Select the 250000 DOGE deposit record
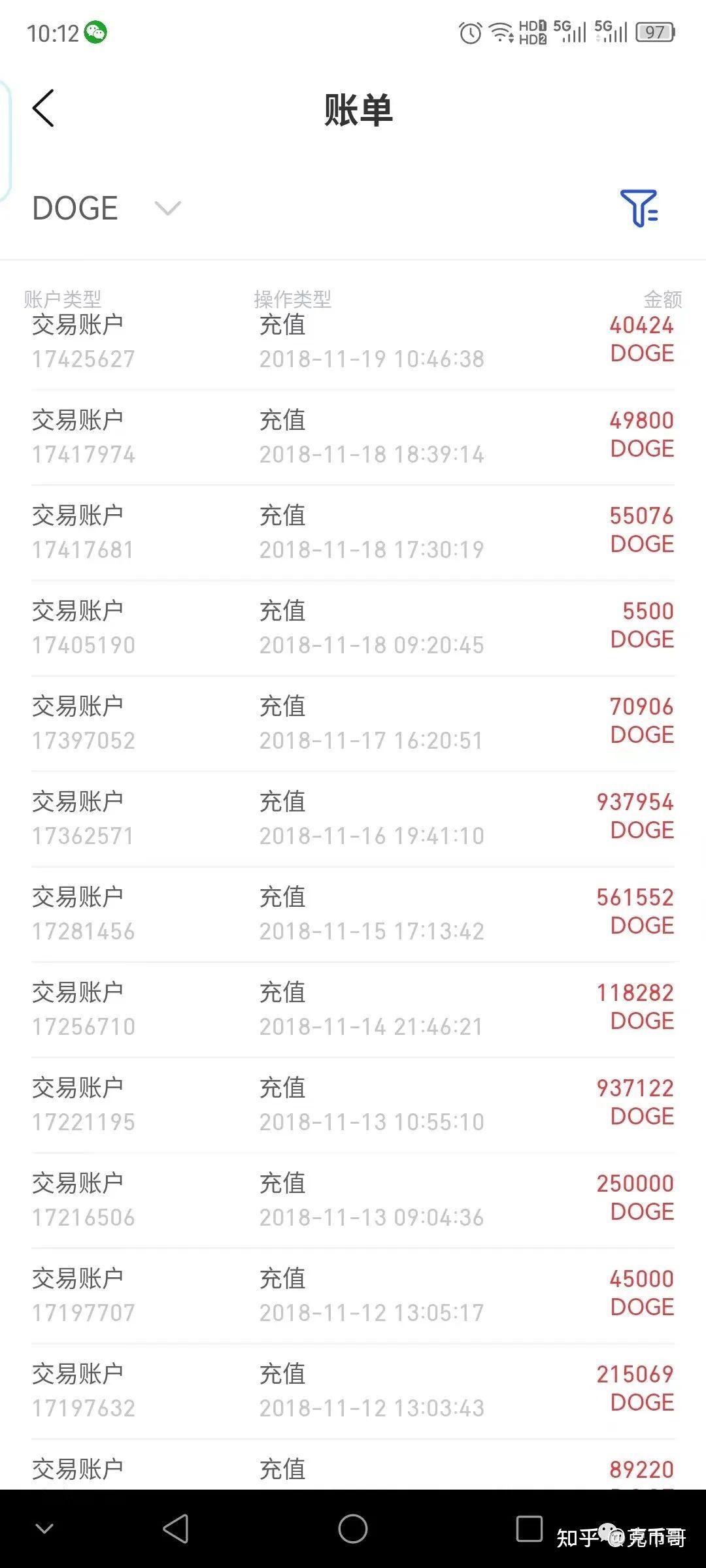 [x=353, y=1199]
